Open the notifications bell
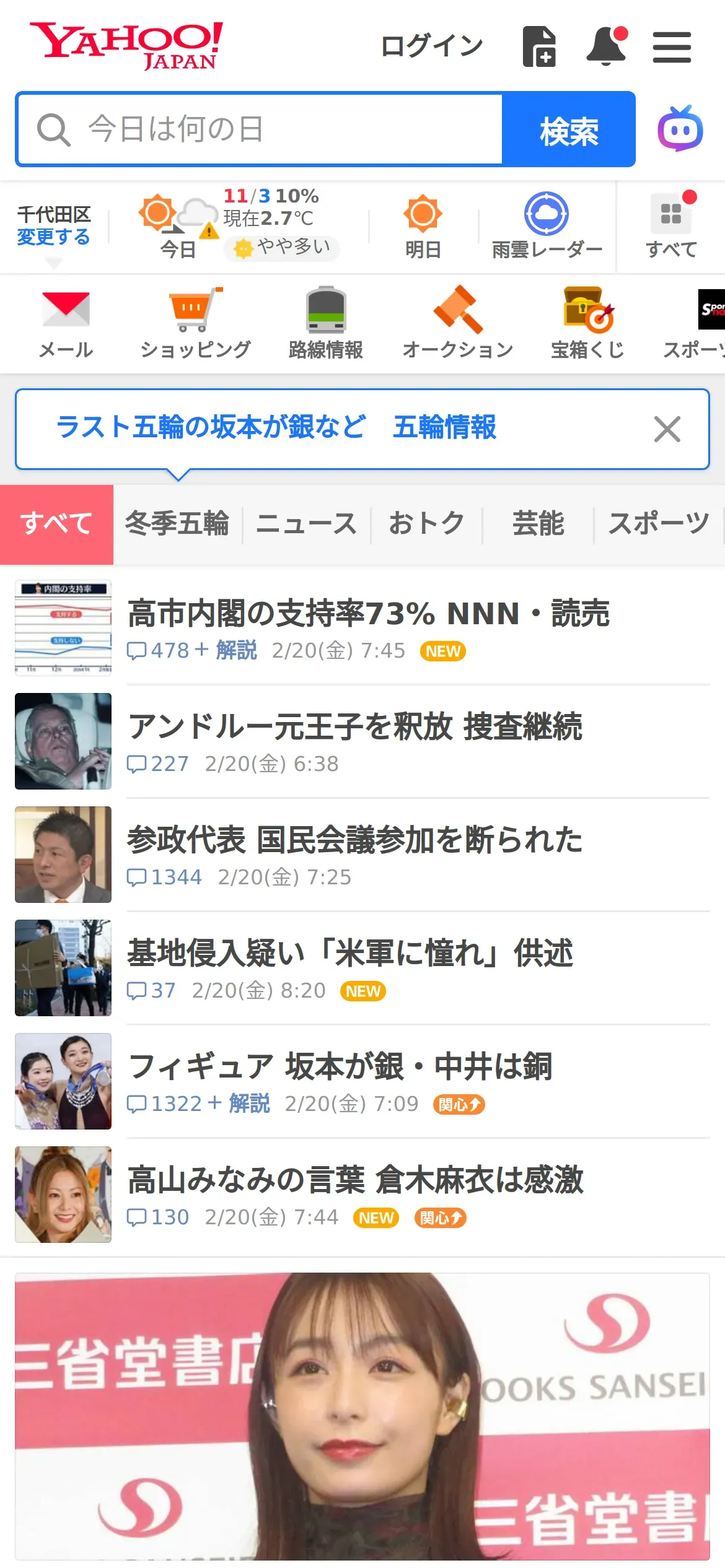The height and width of the screenshot is (1568, 725). (607, 46)
